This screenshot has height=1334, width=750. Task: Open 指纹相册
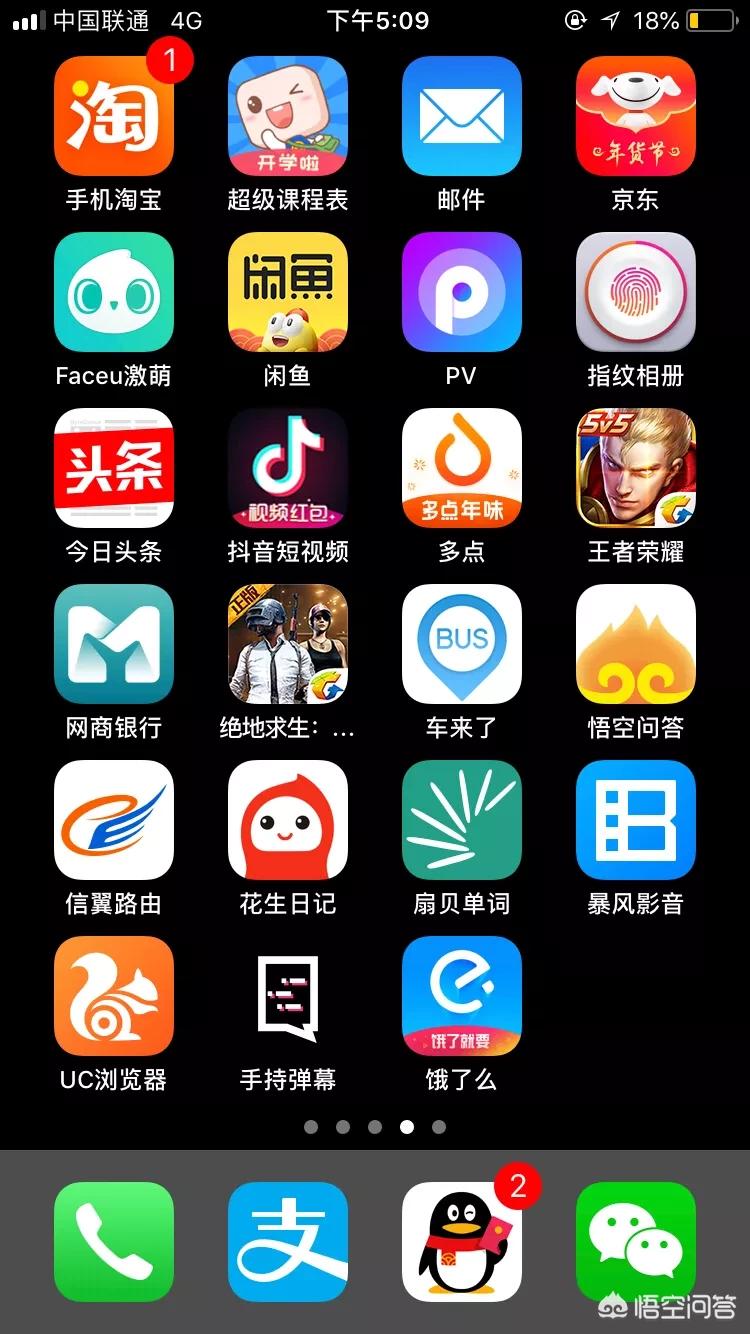pyautogui.click(x=636, y=292)
